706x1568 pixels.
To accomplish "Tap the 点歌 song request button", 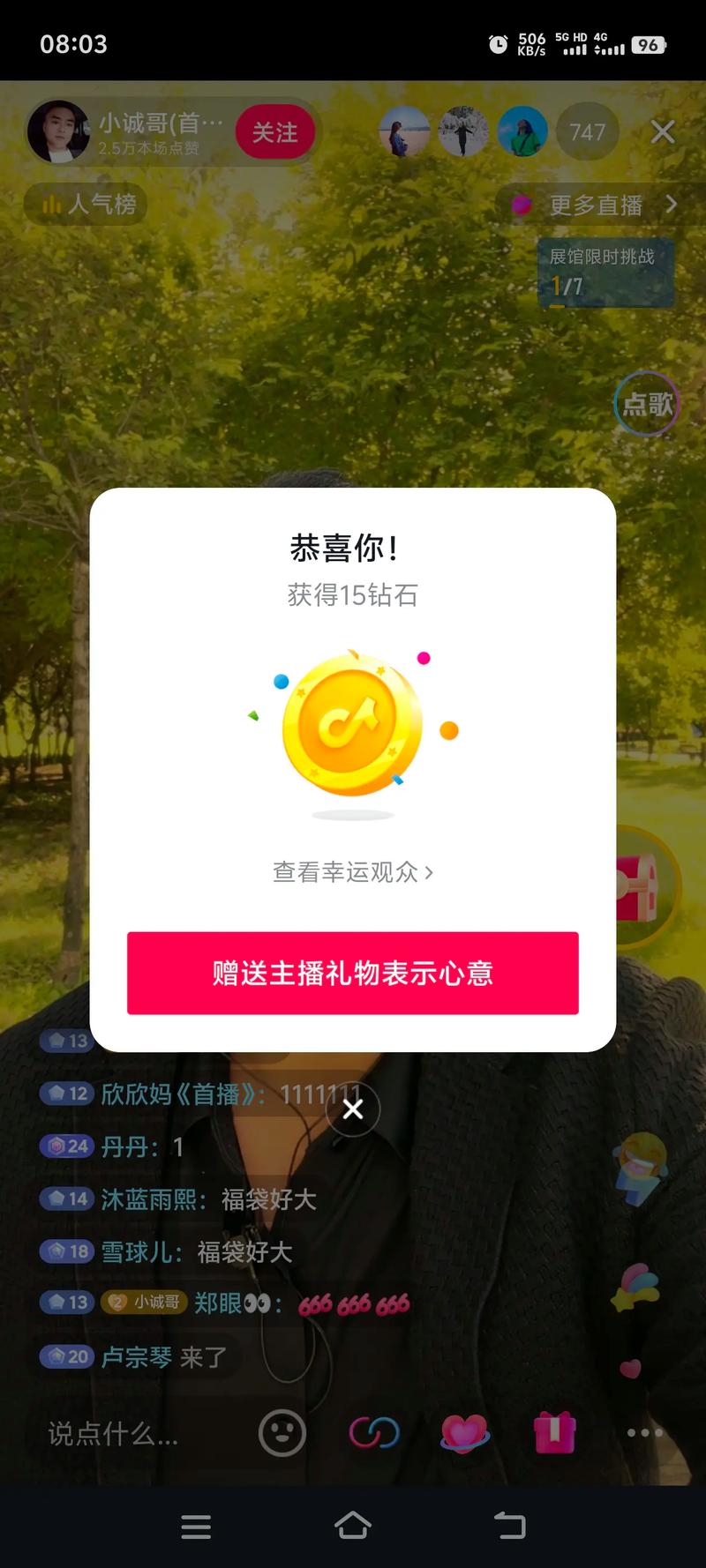I will point(647,404).
